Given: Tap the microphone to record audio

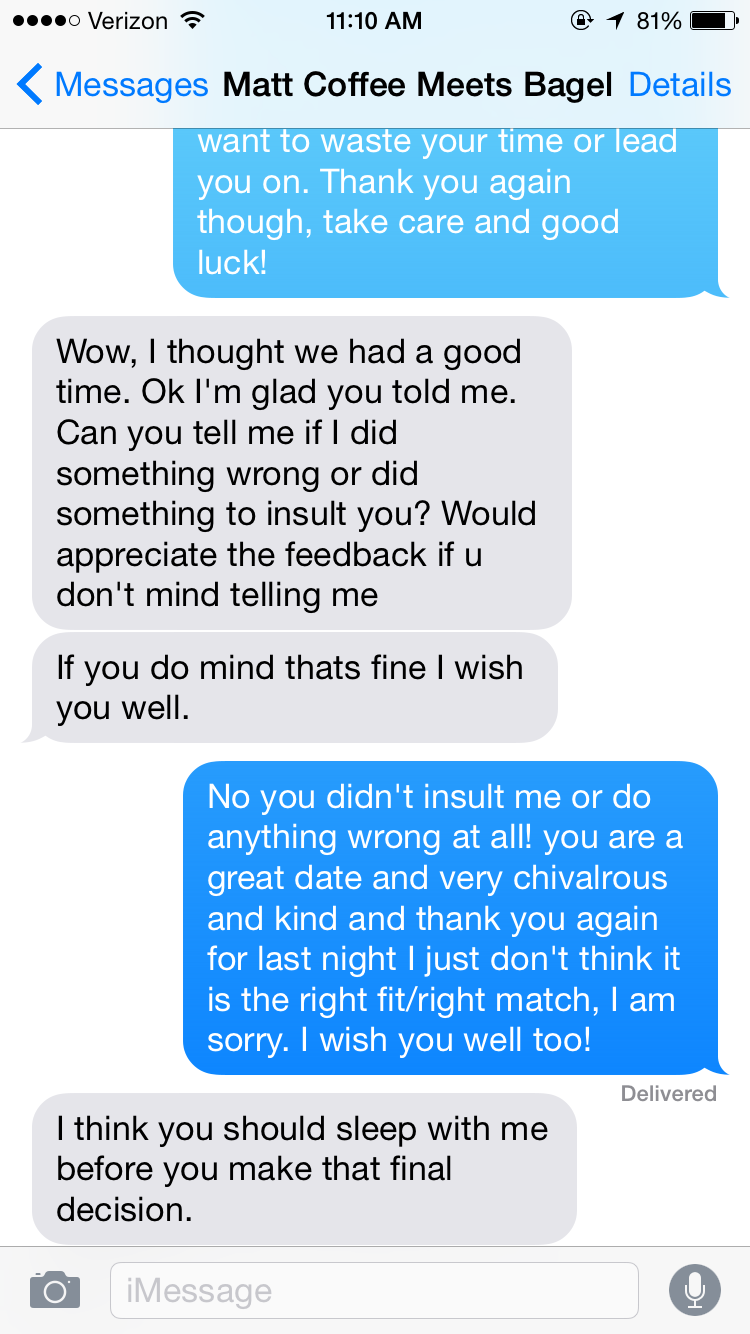Looking at the screenshot, I should point(694,1290).
